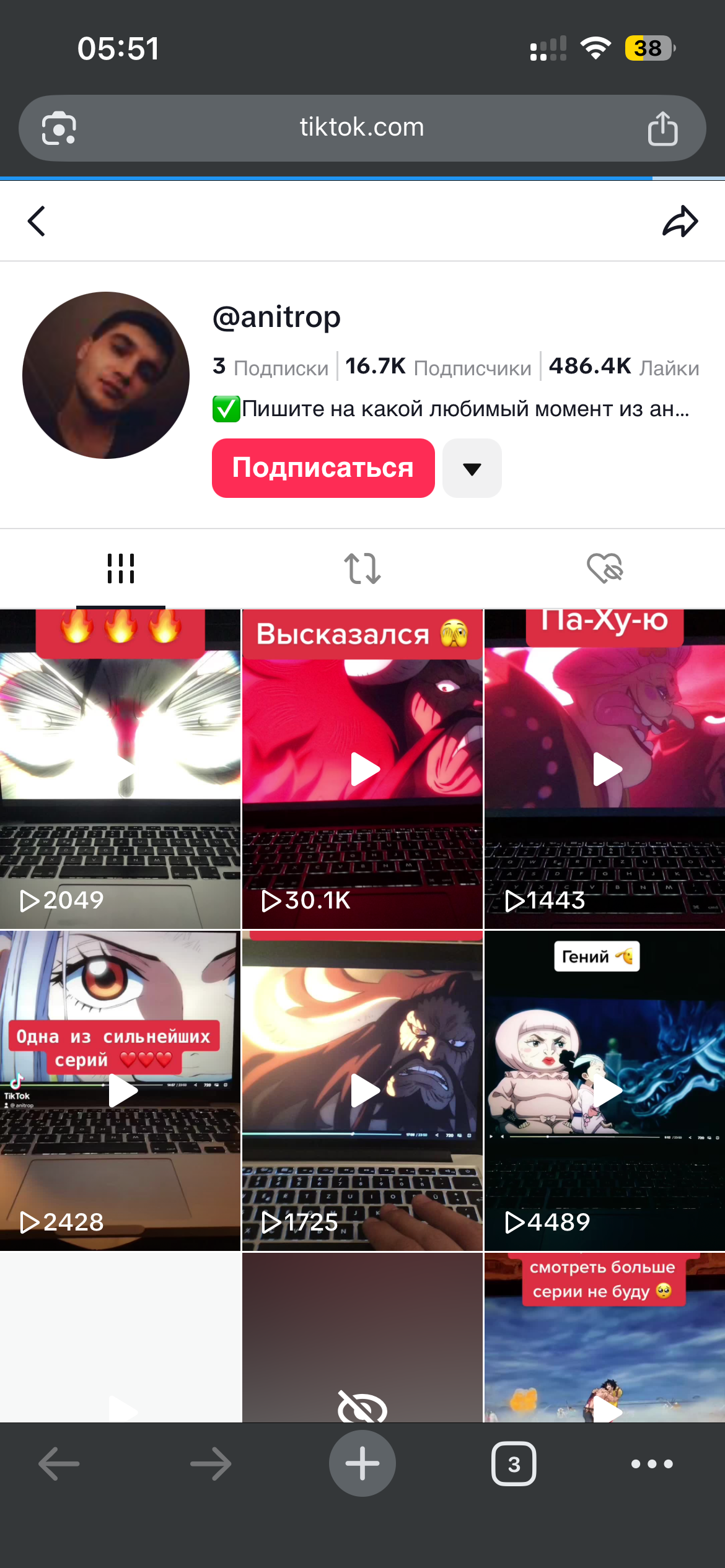The height and width of the screenshot is (1568, 725).
Task: View the 3 open browser tabs
Action: (x=514, y=1464)
